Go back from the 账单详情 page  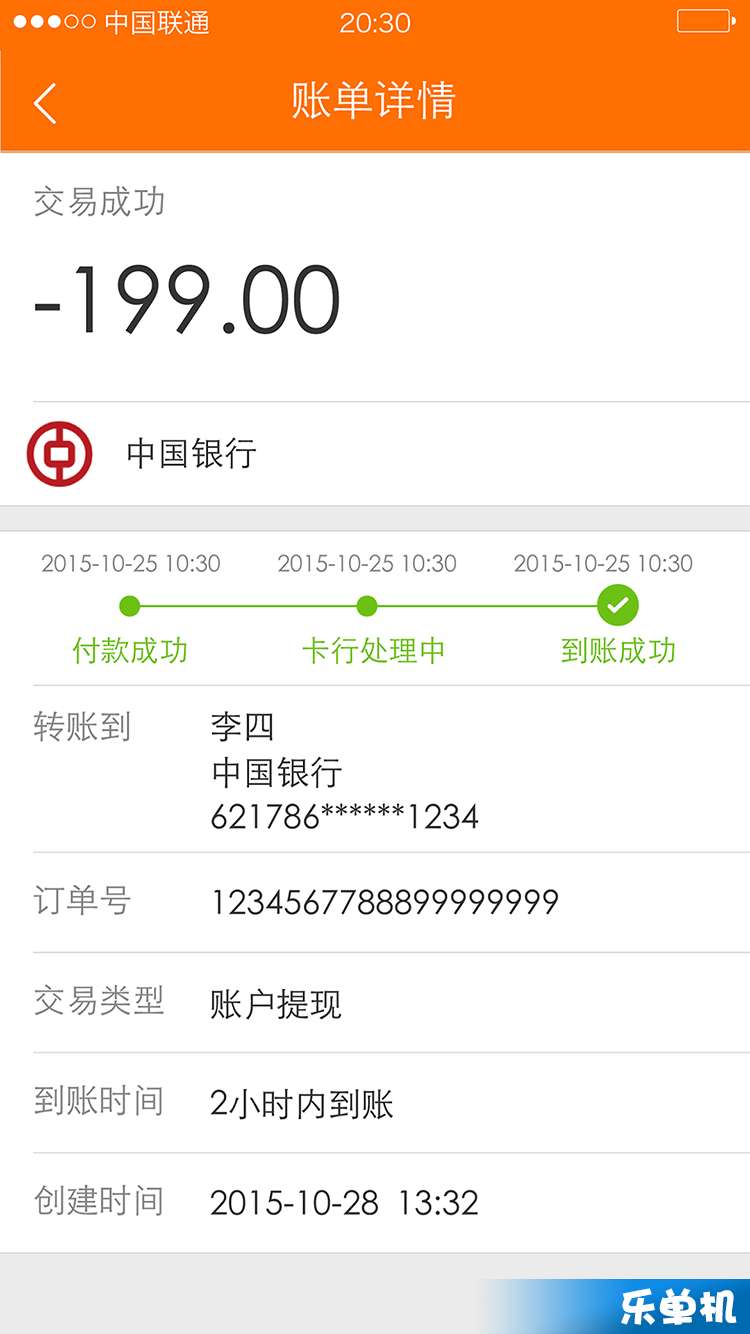point(45,103)
